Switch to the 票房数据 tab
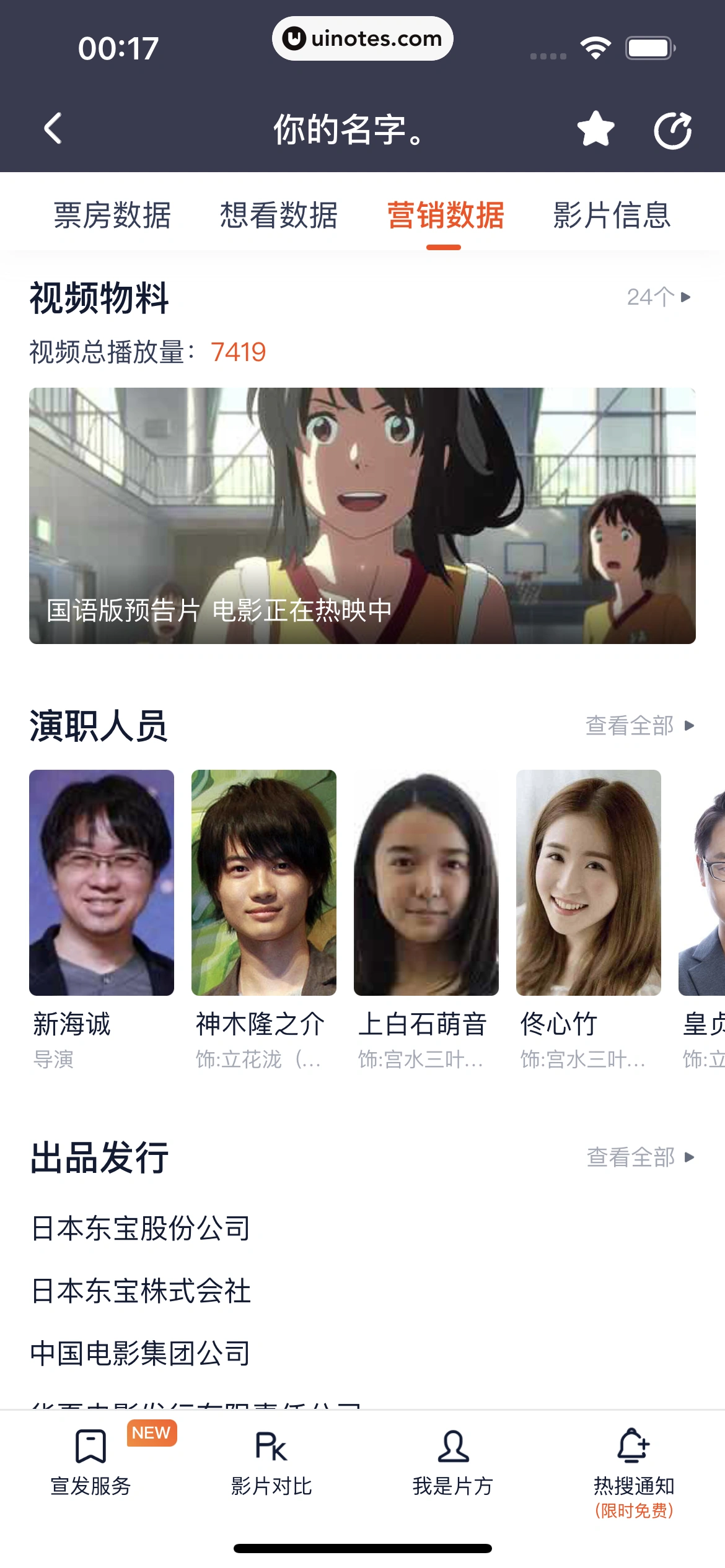 tap(112, 216)
